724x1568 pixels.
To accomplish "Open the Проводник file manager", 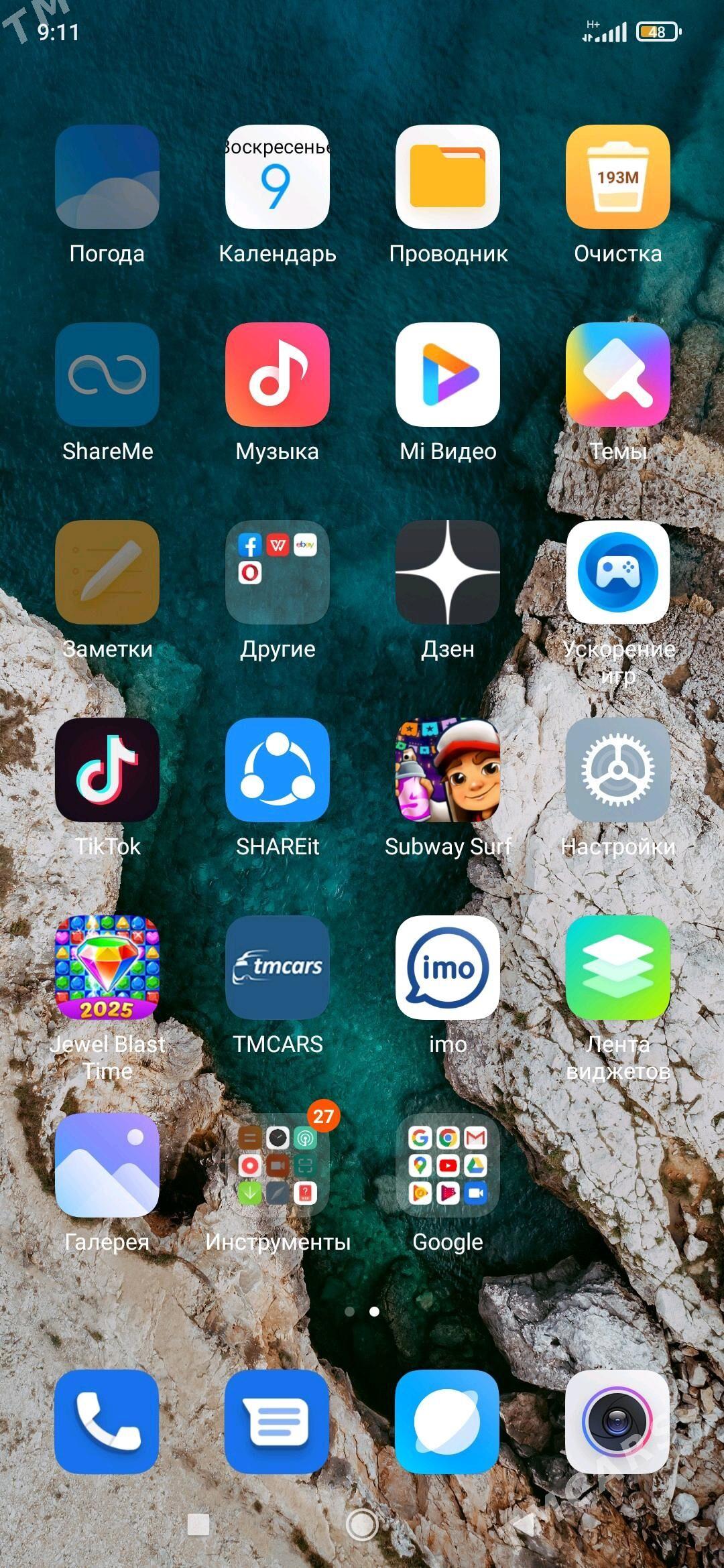I will tap(448, 177).
